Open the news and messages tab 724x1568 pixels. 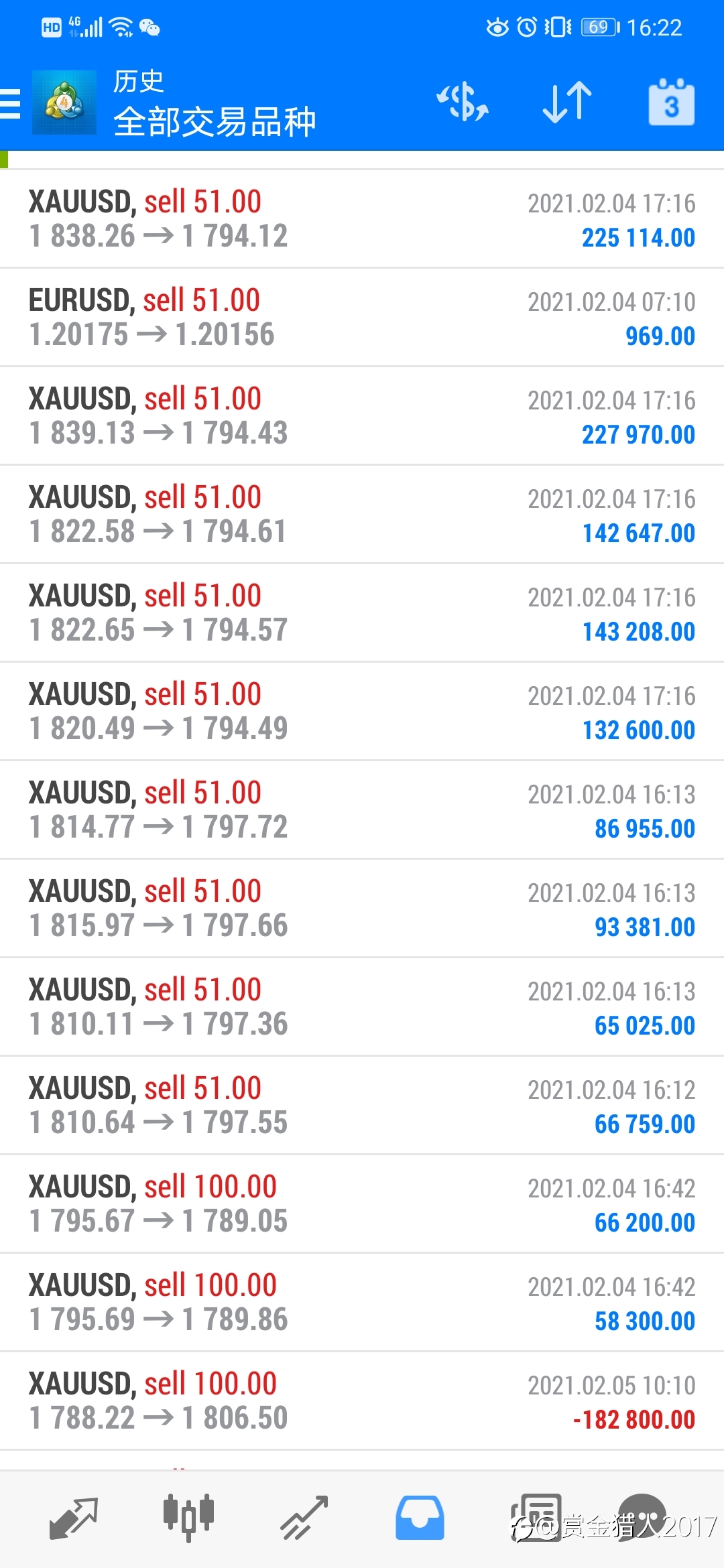pyautogui.click(x=536, y=1518)
